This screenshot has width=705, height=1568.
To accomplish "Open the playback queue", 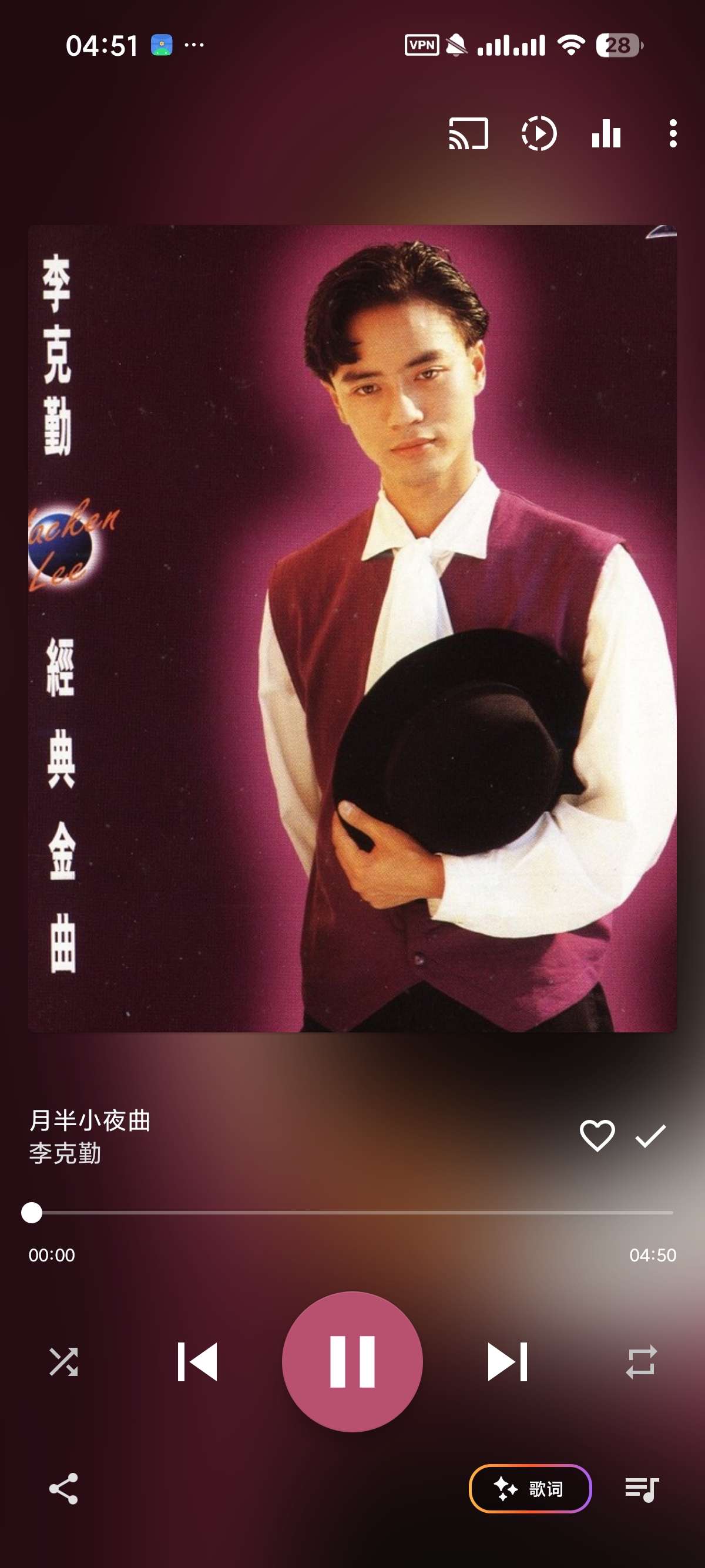I will coord(642,1489).
